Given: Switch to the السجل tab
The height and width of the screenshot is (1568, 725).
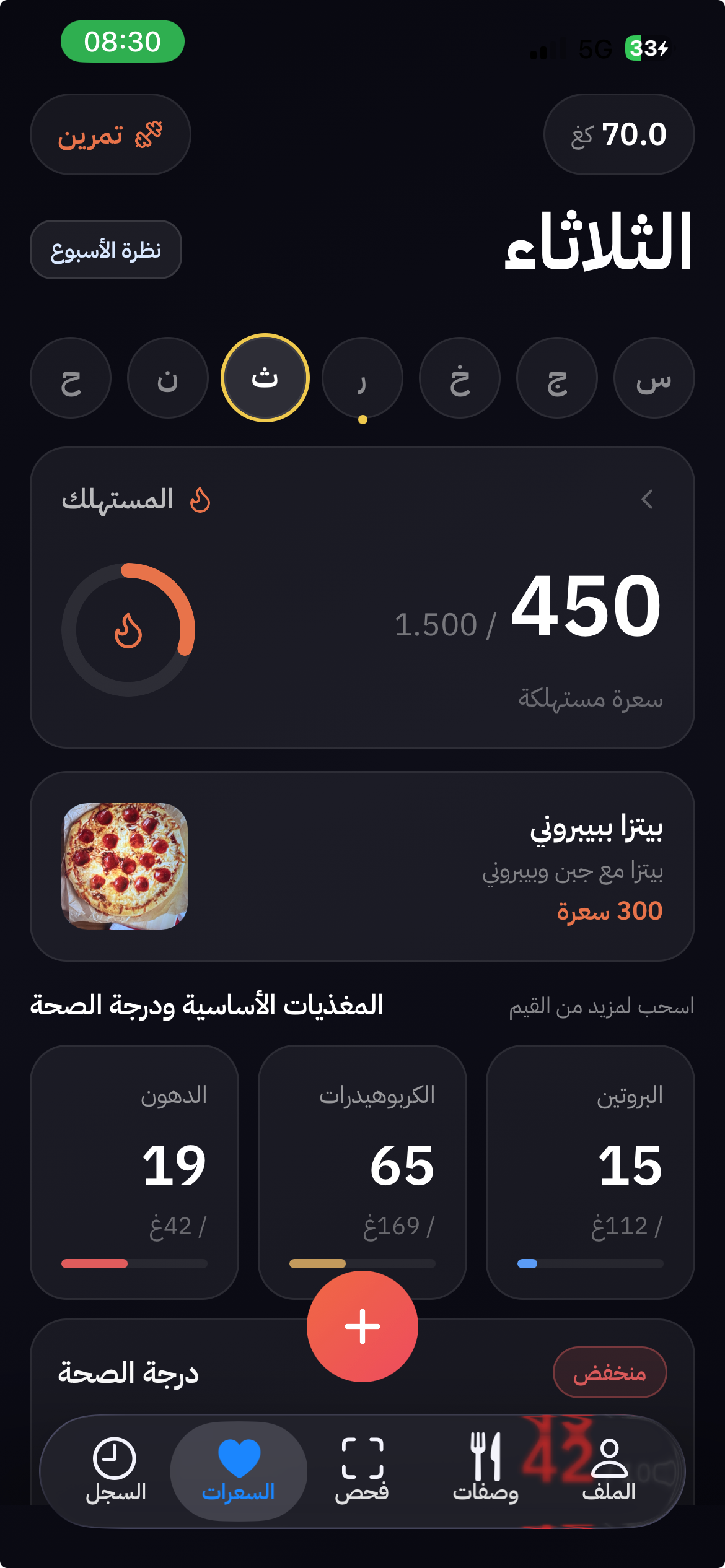Looking at the screenshot, I should pos(115,1470).
